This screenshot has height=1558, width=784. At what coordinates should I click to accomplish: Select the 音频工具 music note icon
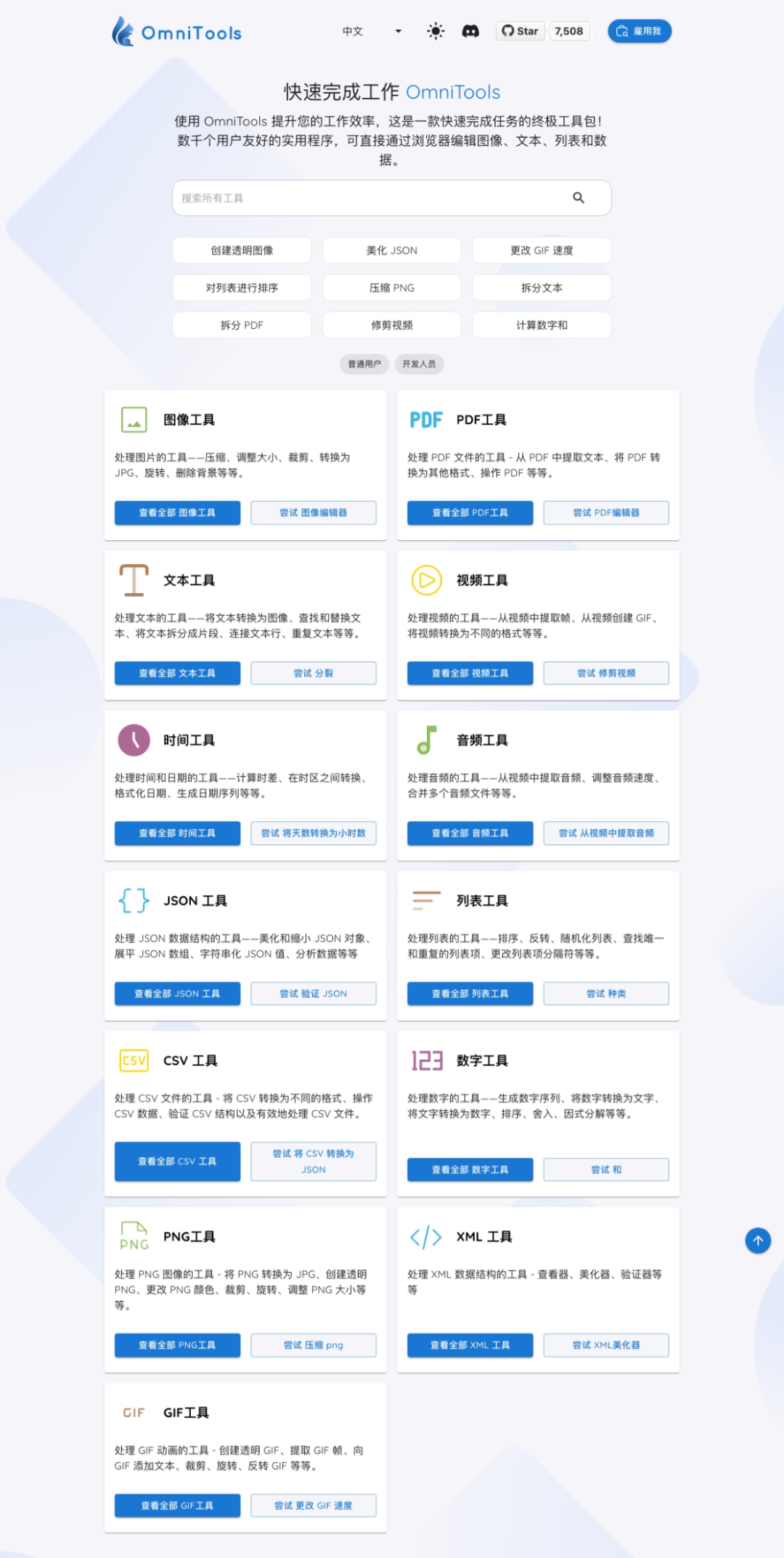click(x=427, y=740)
